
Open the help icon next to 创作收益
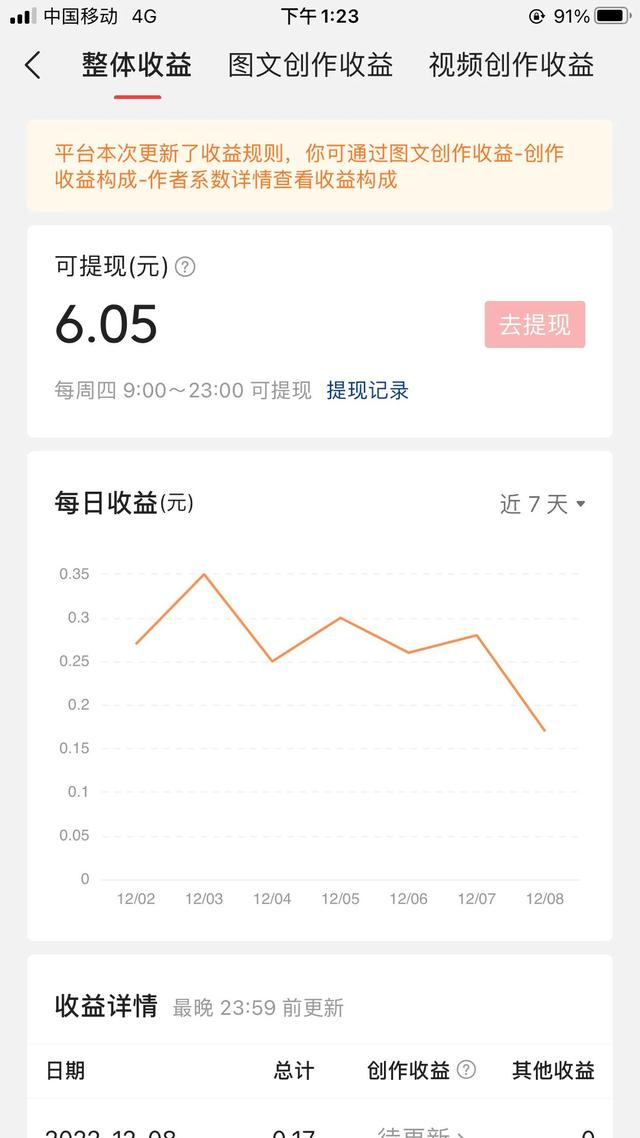[x=467, y=1069]
